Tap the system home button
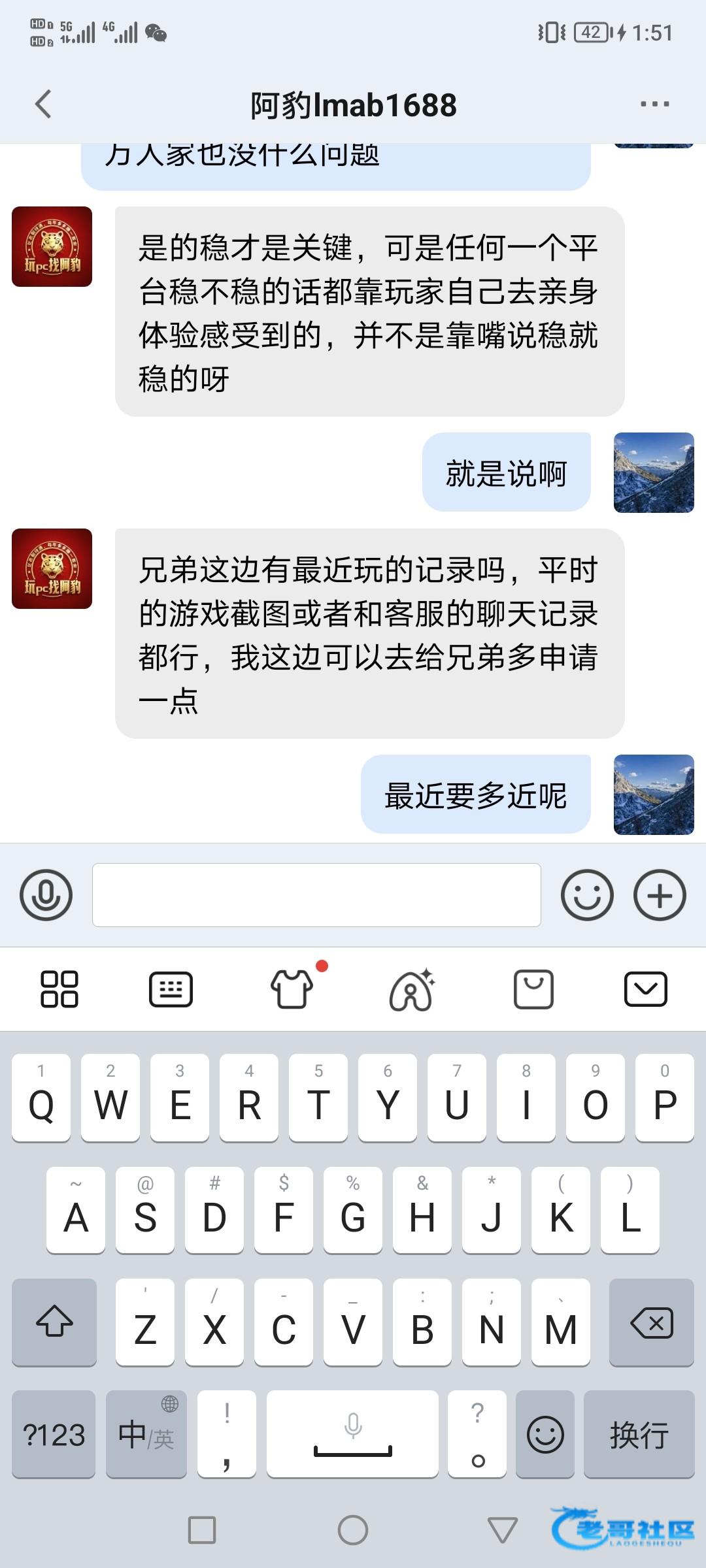Viewport: 706px width, 1568px height. coord(353,1530)
